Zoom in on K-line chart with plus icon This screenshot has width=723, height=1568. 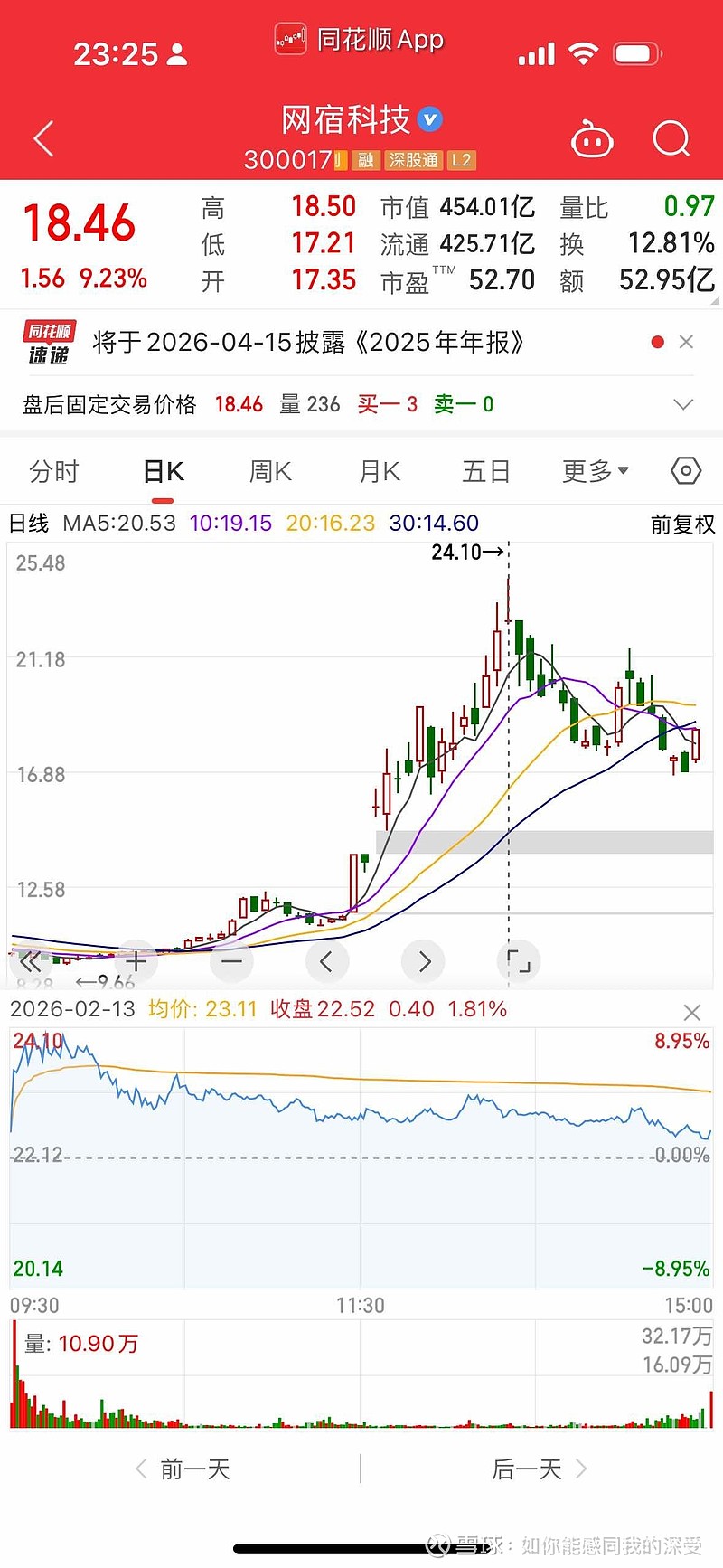[x=136, y=961]
